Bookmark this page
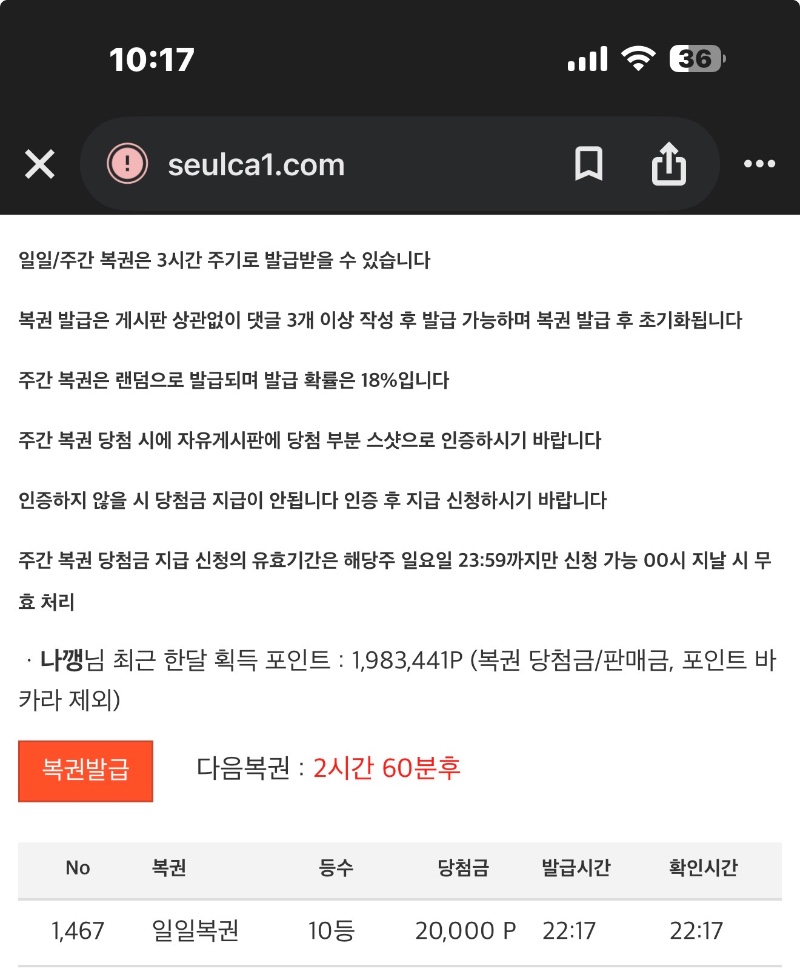Screen dimensions: 800x977 pos(588,164)
